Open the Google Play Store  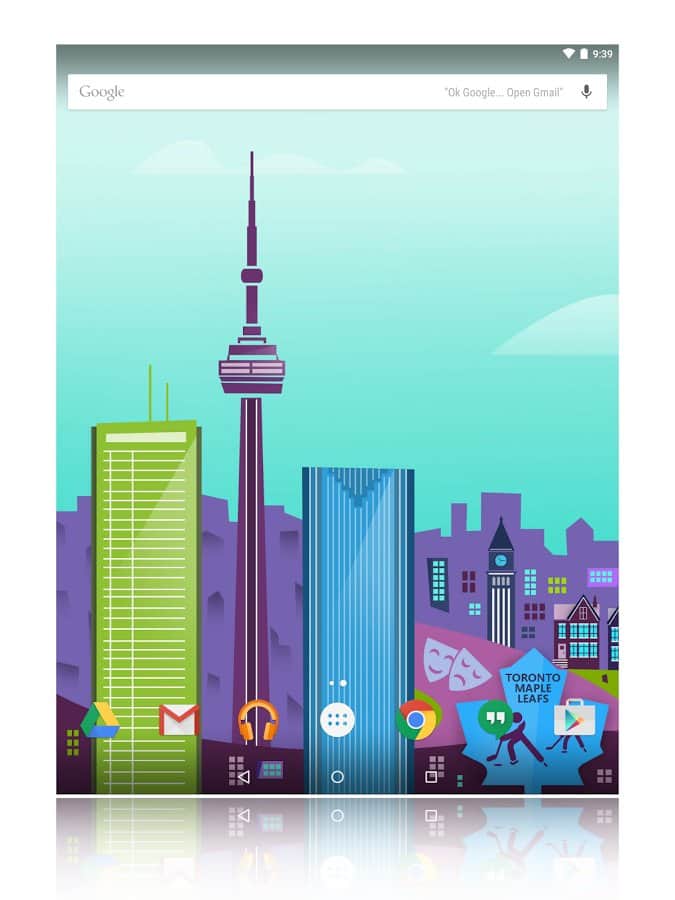click(x=573, y=718)
